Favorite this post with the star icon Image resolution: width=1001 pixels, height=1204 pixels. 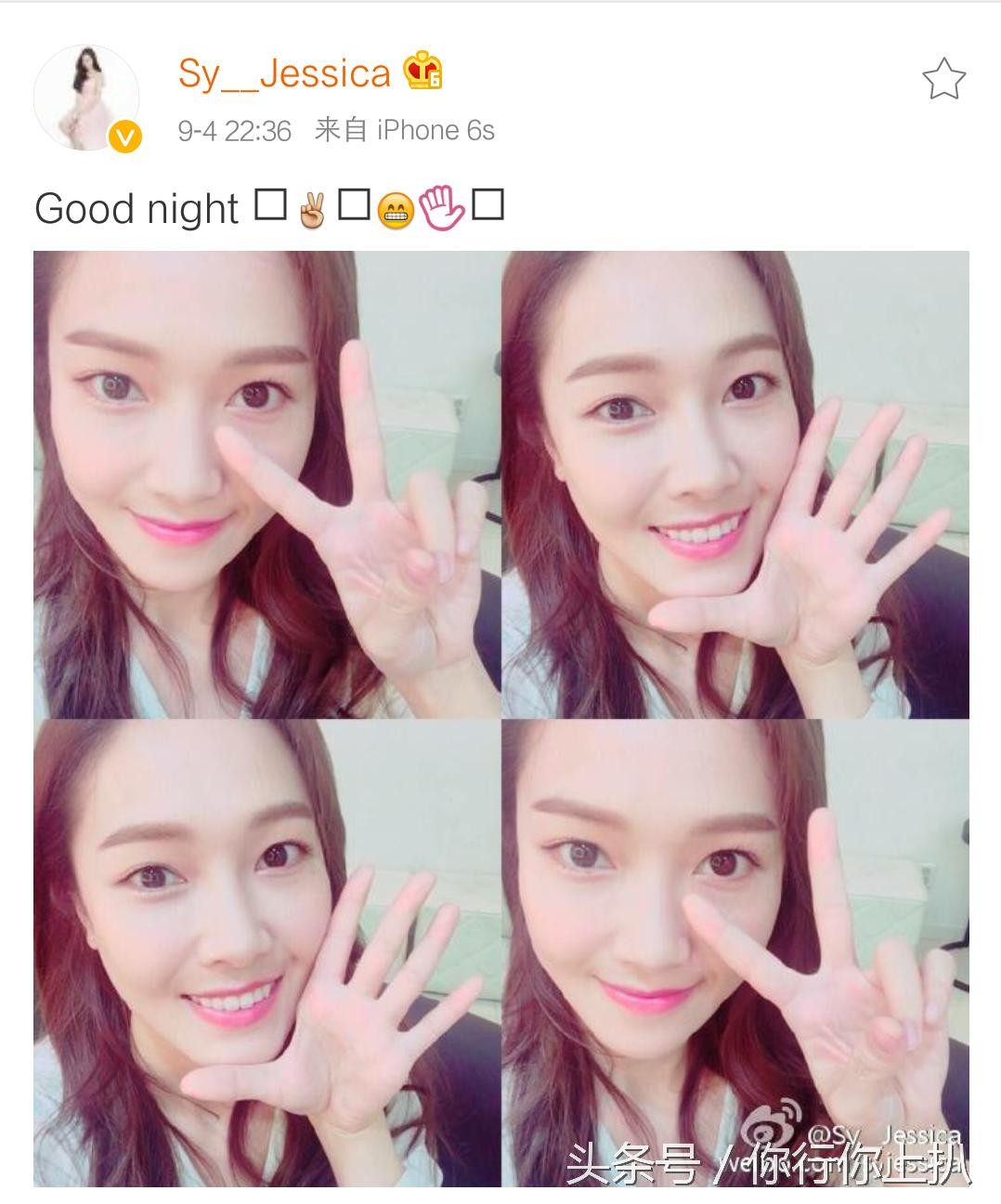tap(943, 79)
